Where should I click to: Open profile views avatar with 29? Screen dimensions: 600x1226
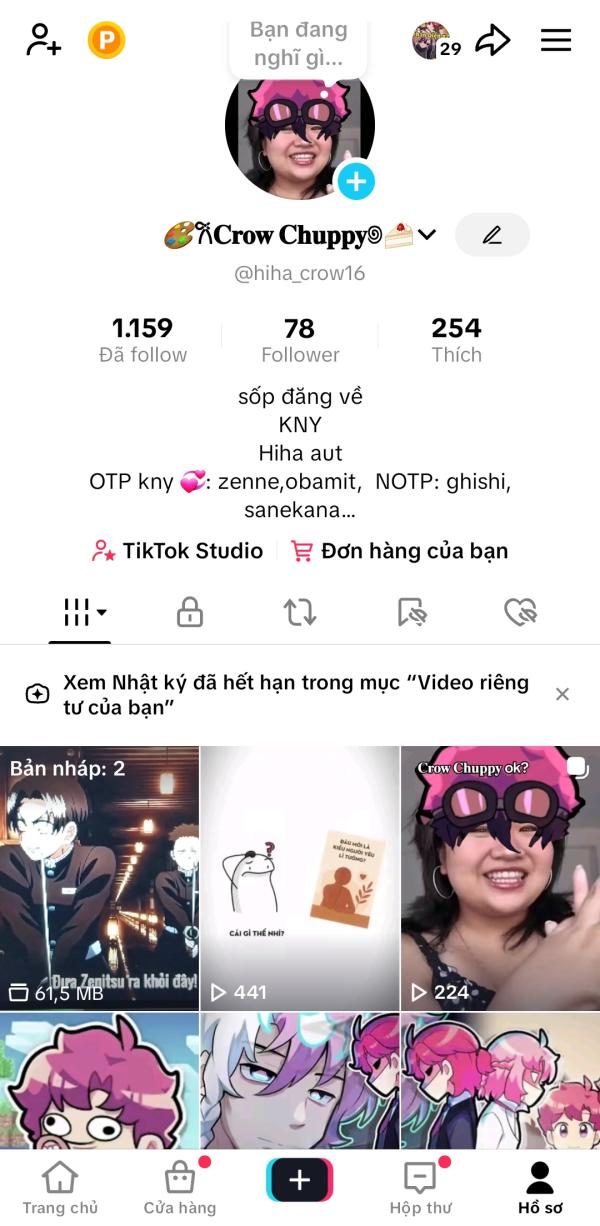coord(436,41)
